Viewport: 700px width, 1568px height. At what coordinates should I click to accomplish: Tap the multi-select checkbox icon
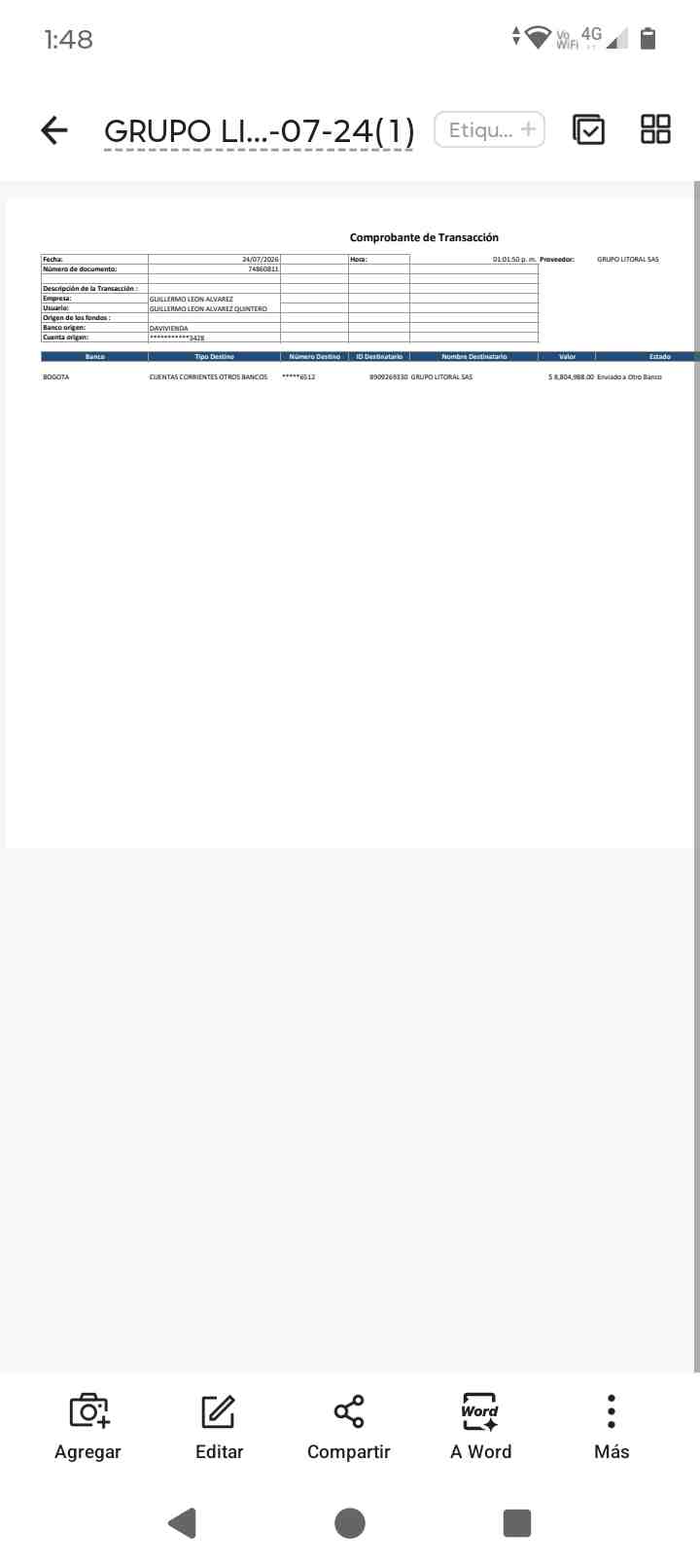point(589,129)
